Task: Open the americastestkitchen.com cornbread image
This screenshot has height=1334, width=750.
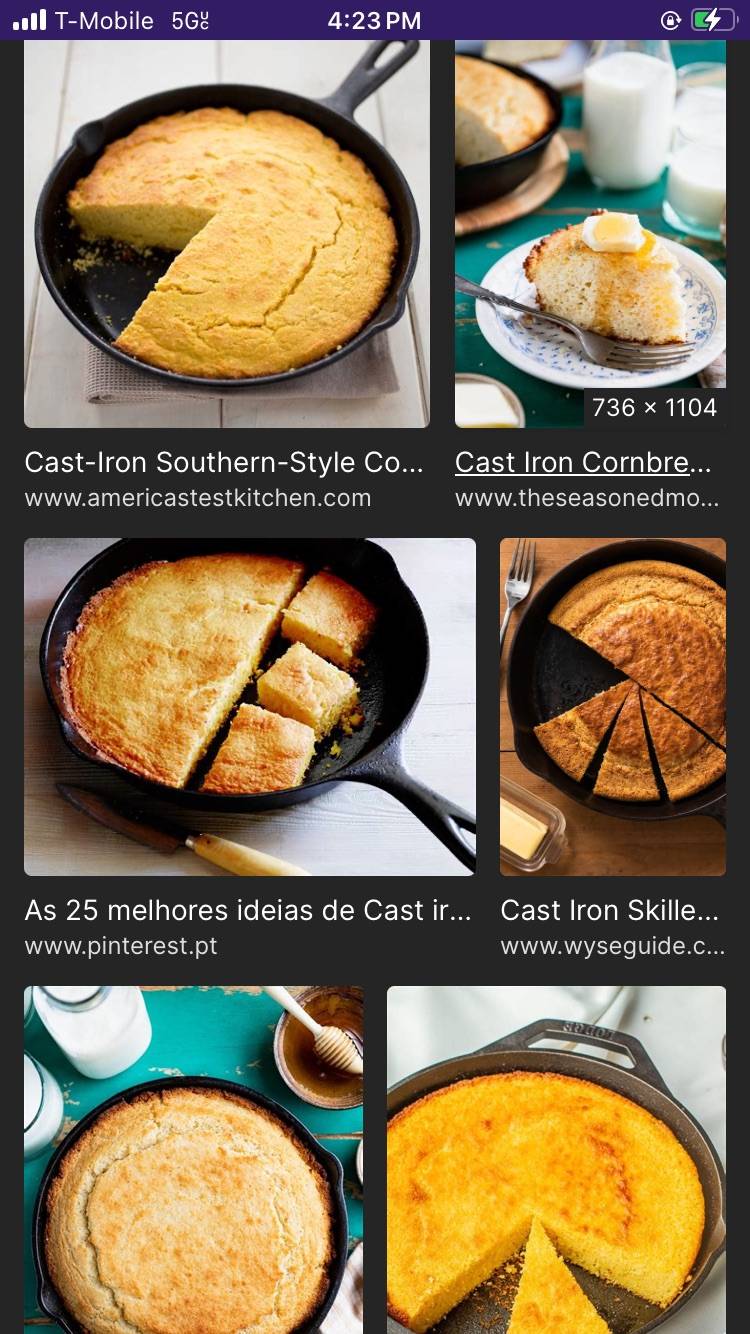Action: (x=227, y=234)
